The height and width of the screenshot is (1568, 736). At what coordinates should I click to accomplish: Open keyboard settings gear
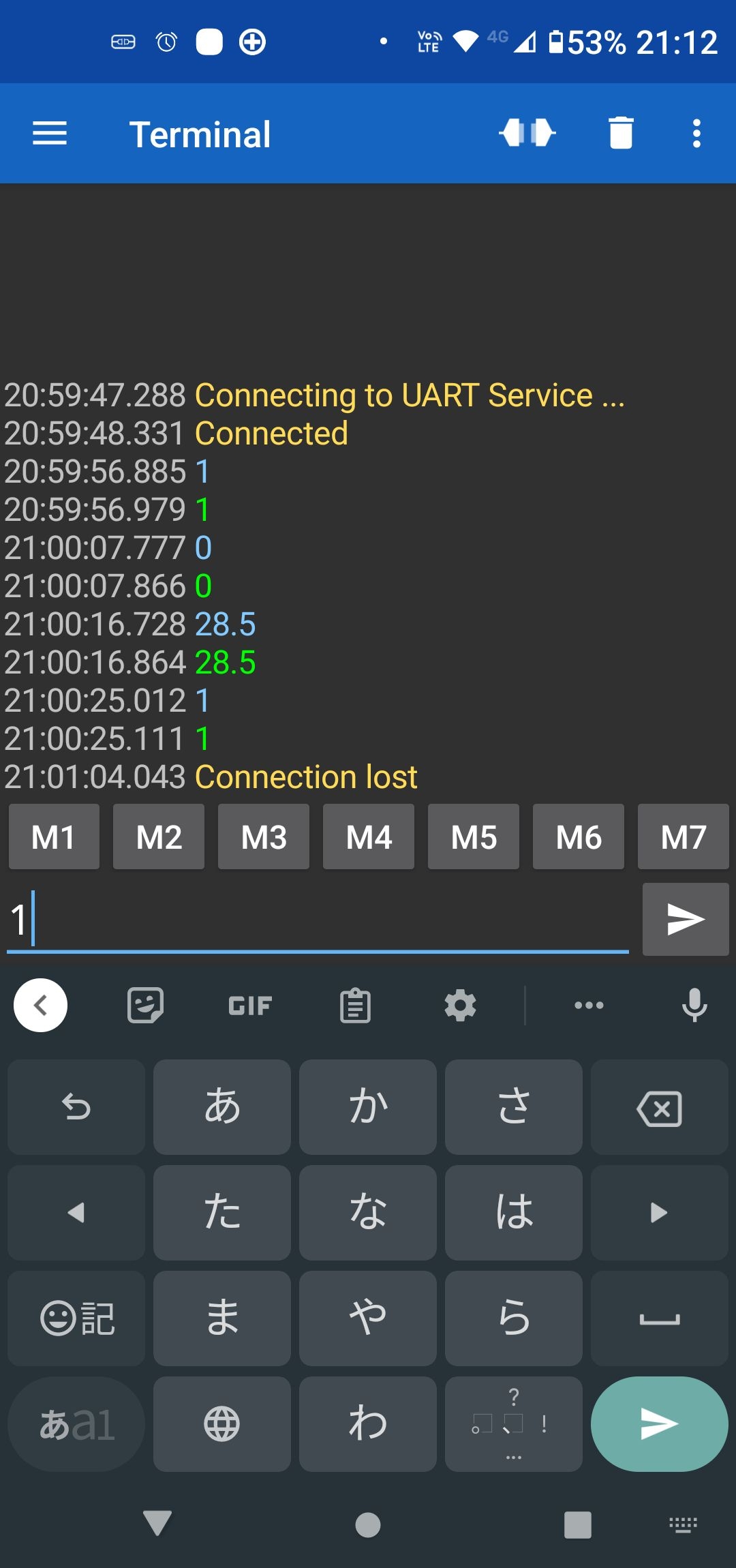(460, 1006)
